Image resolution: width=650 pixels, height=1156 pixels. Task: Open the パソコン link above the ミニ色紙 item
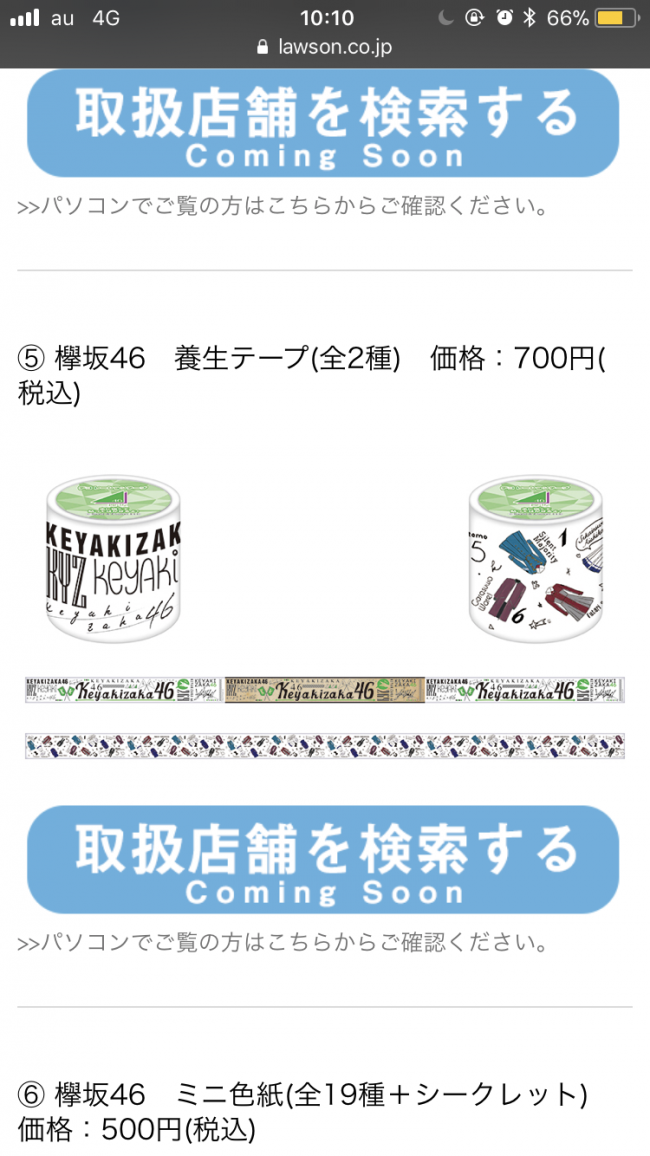[283, 943]
